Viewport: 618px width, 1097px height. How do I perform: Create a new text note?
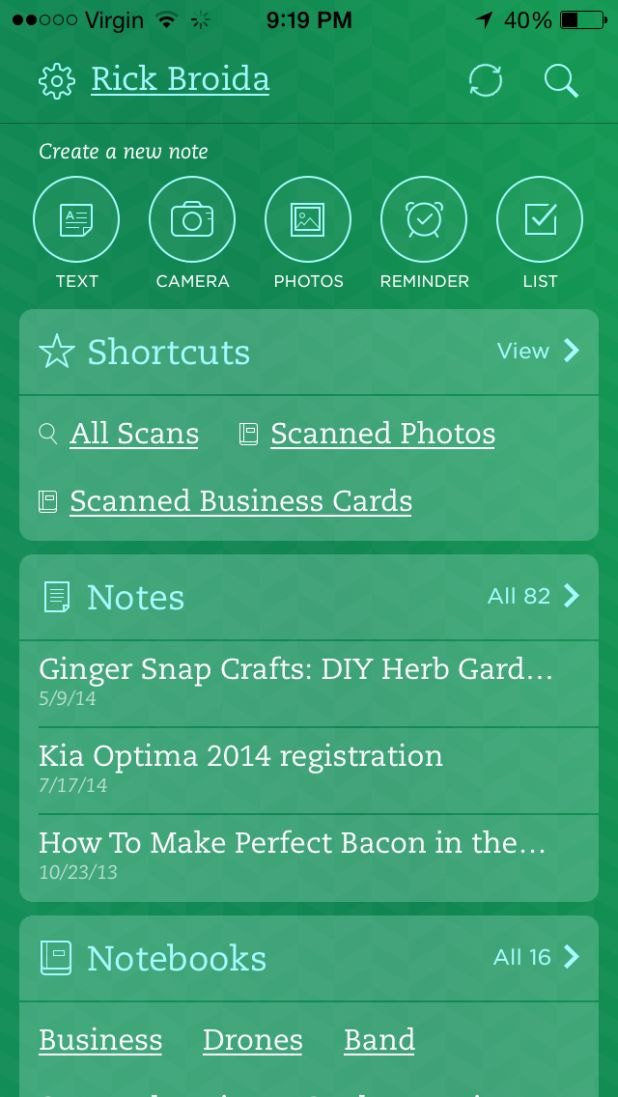(76, 219)
